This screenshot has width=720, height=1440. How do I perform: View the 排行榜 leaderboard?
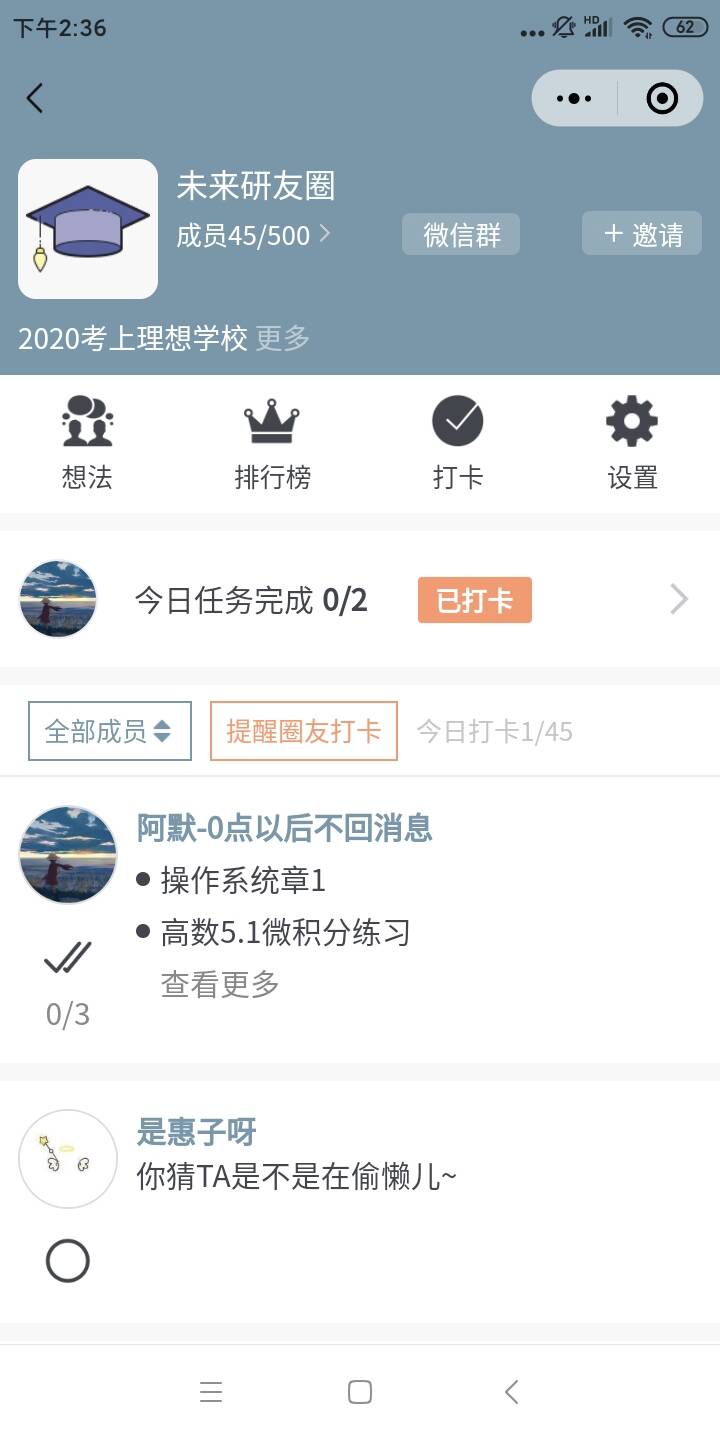pyautogui.click(x=272, y=443)
